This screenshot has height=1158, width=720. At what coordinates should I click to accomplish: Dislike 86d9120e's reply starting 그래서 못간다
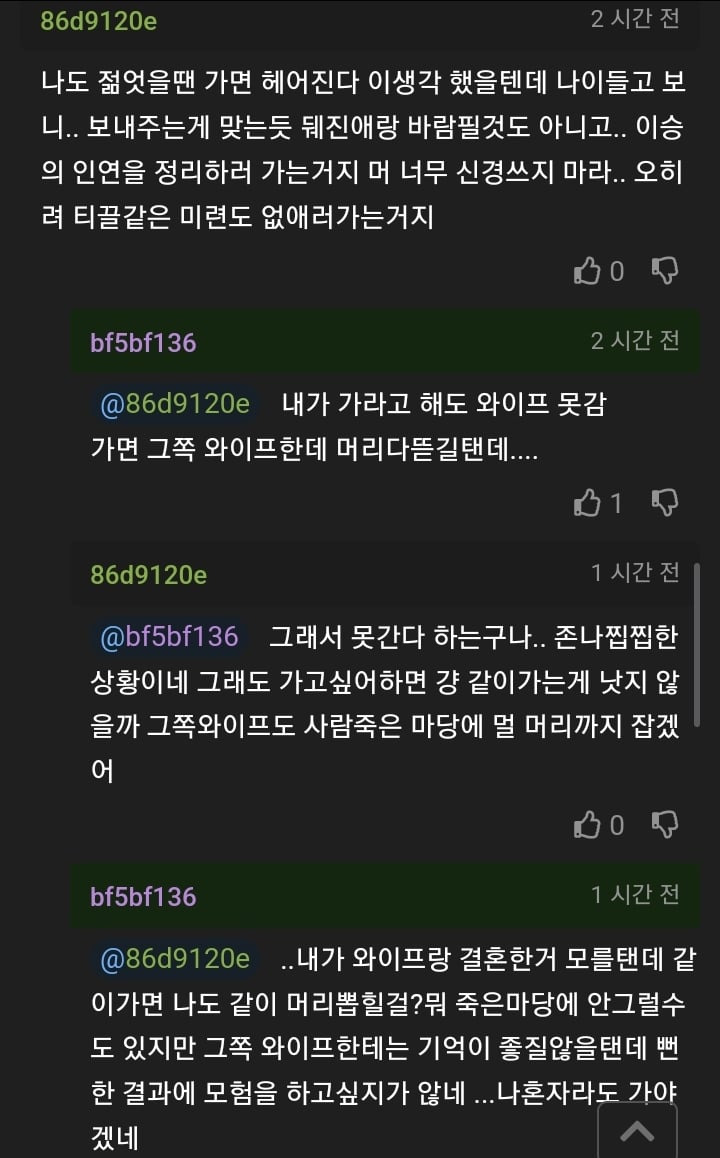point(665,825)
